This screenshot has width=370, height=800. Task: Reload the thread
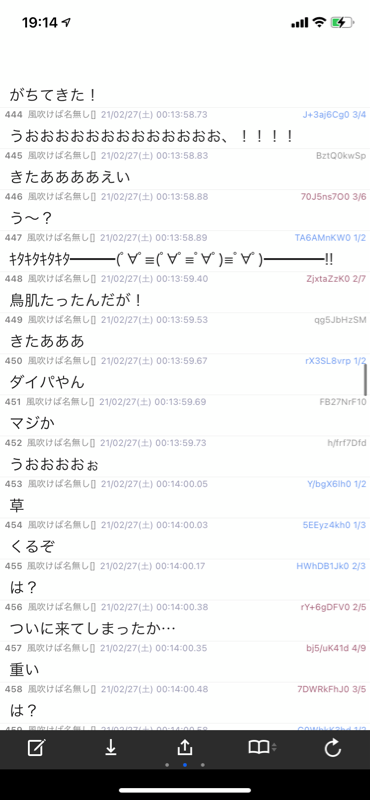(333, 748)
